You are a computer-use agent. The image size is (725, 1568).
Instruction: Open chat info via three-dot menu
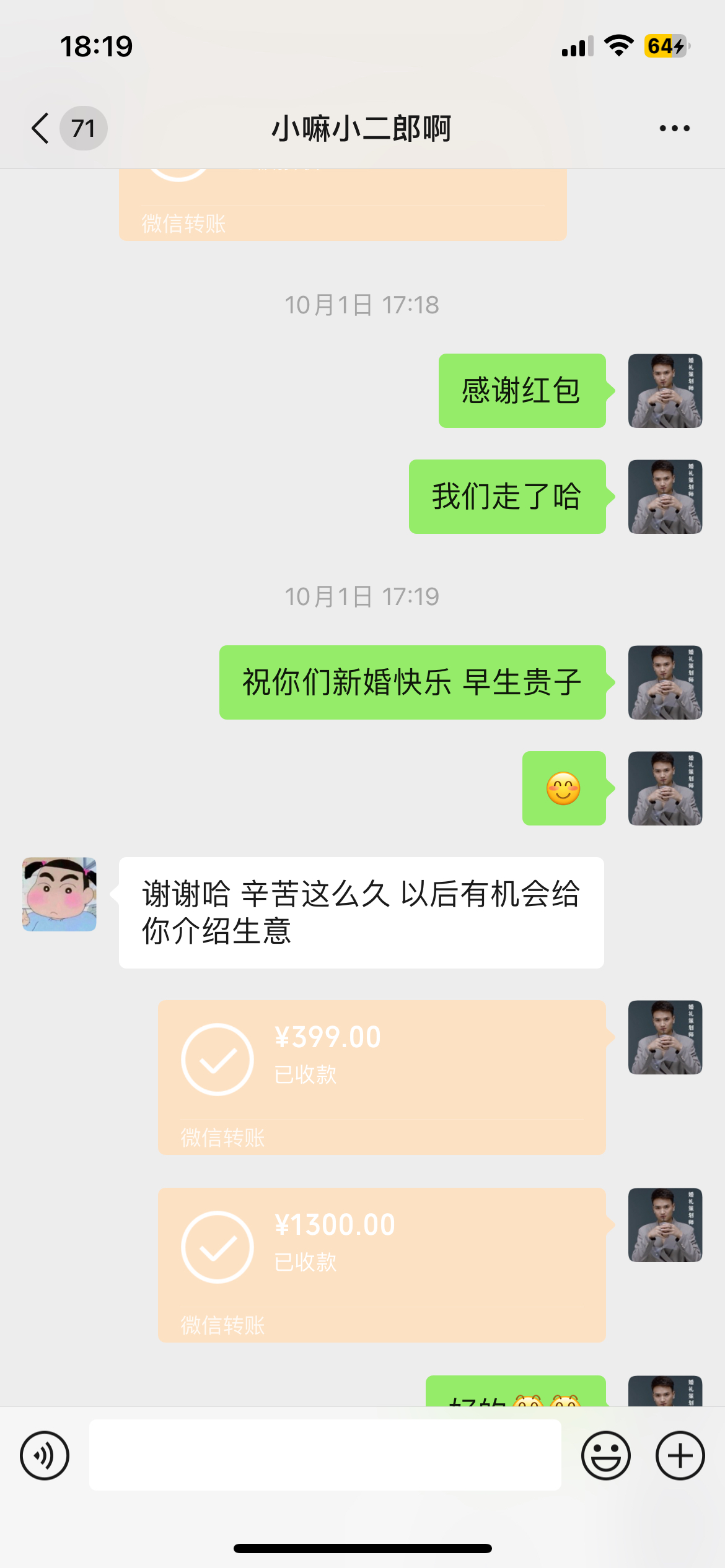tap(674, 129)
